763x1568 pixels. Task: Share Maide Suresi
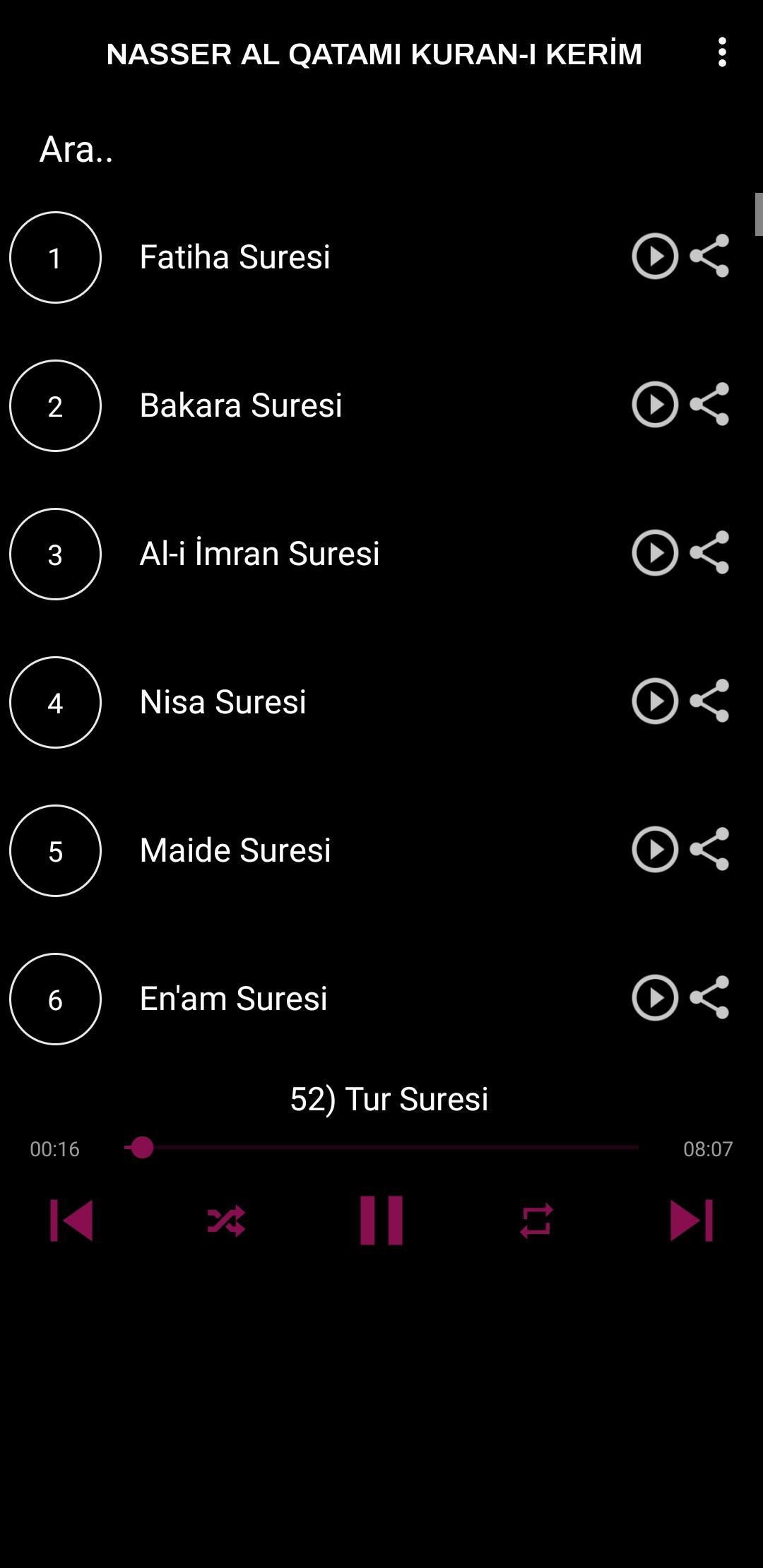[x=709, y=850]
